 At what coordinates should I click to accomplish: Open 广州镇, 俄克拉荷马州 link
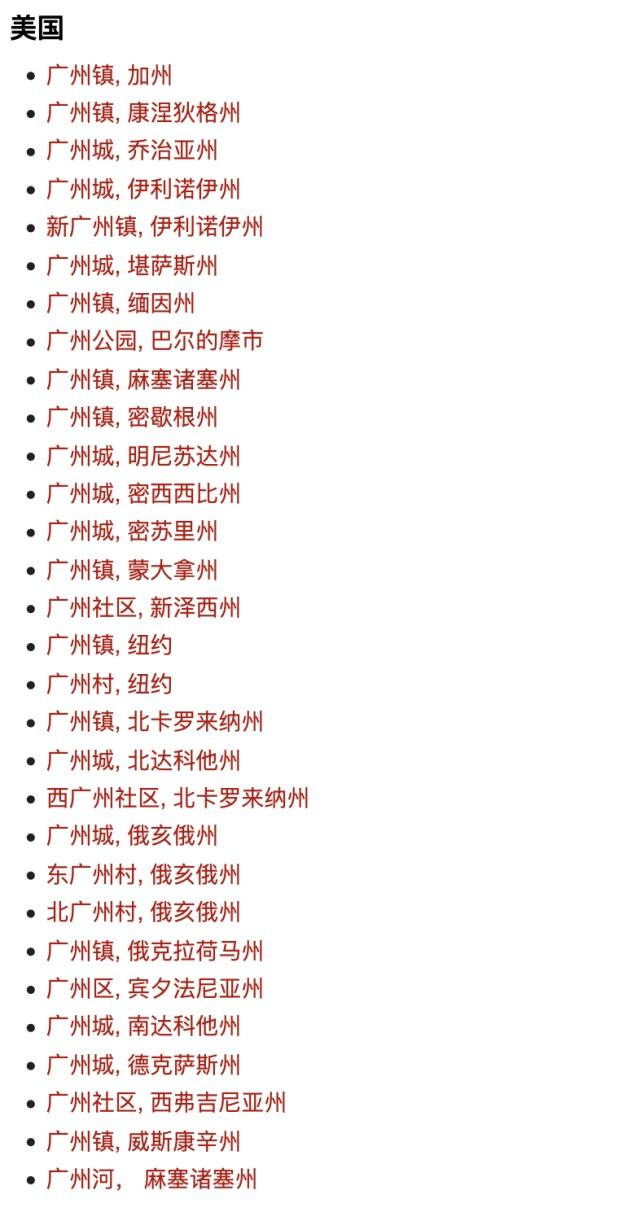[x=155, y=950]
